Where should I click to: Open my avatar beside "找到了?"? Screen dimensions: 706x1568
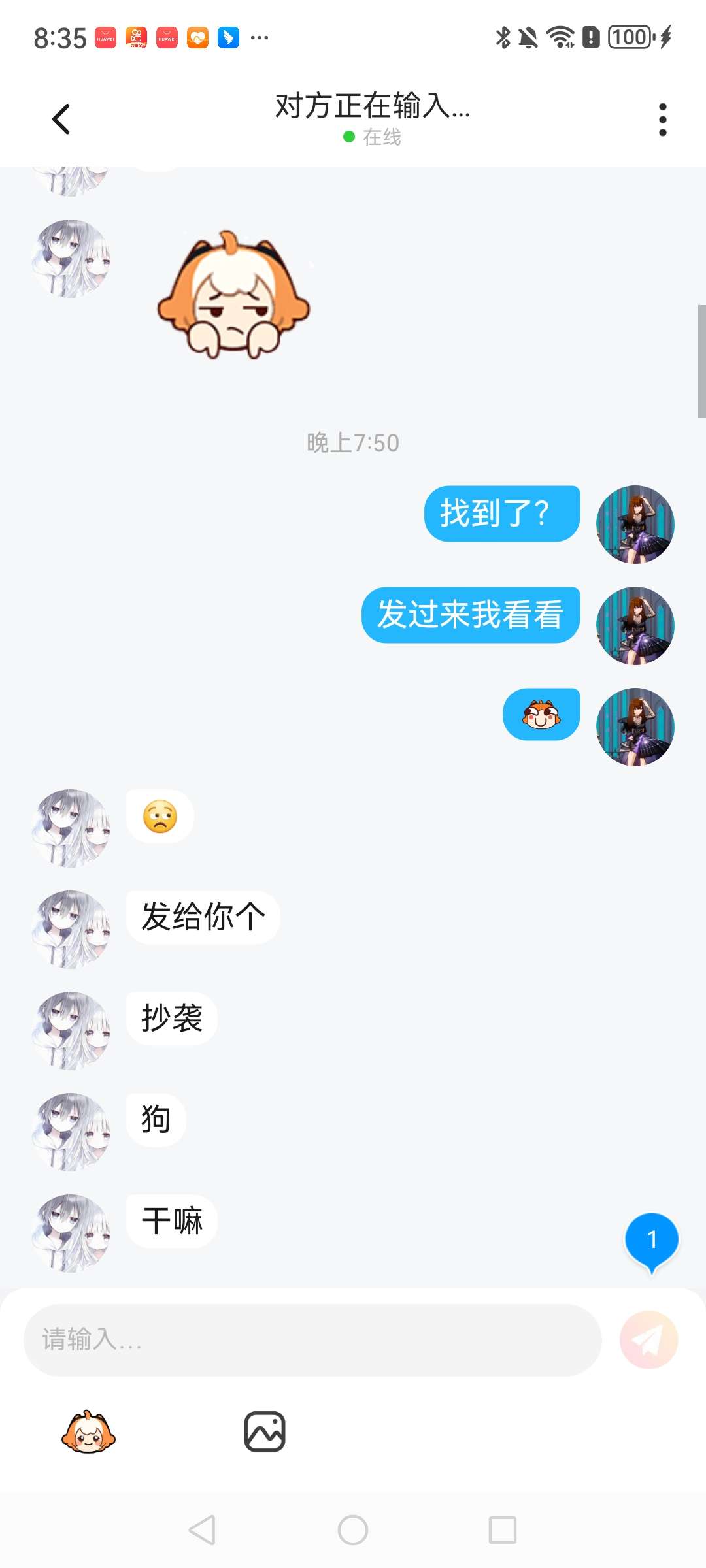point(635,525)
